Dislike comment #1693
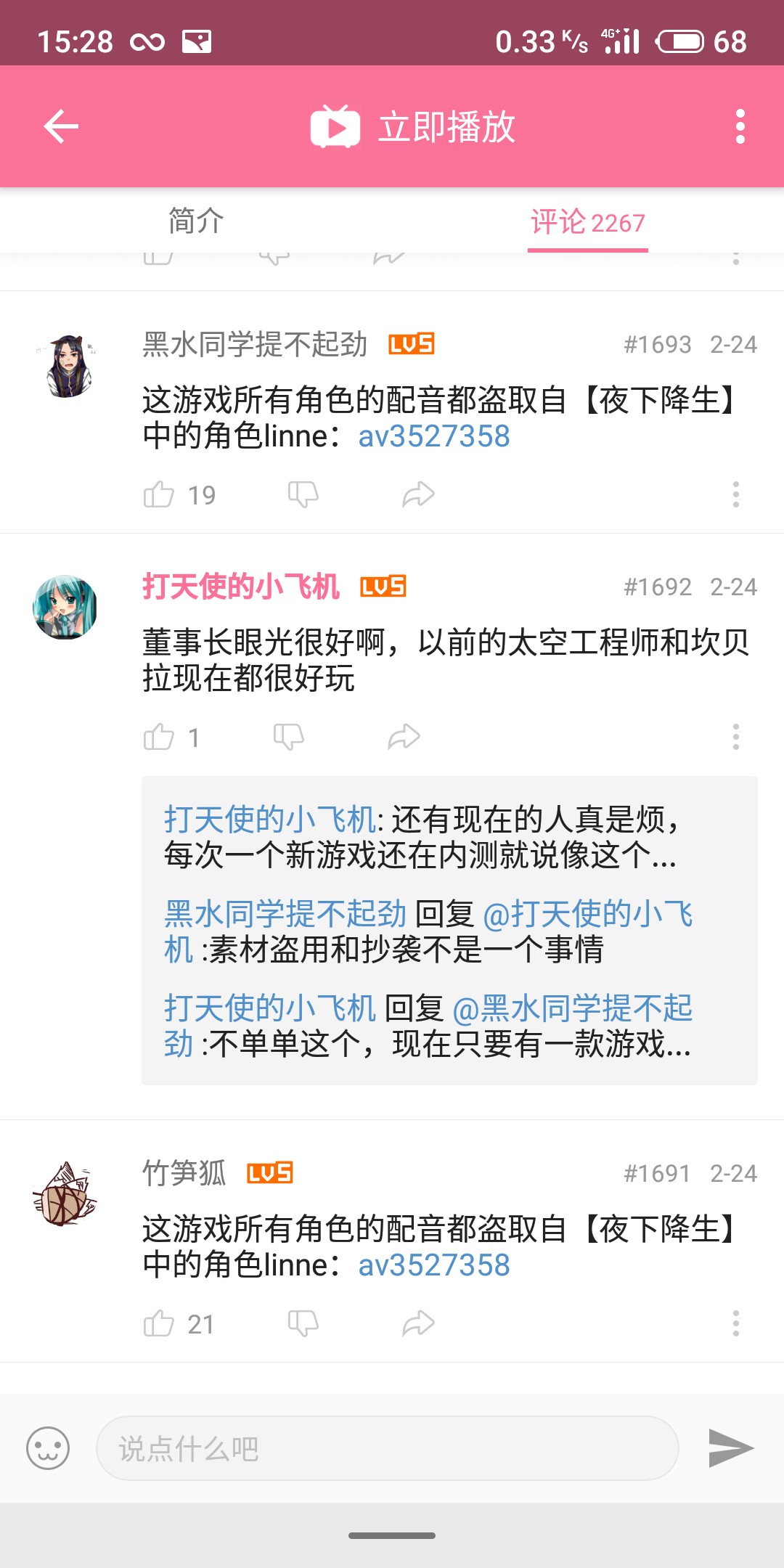 coord(303,495)
